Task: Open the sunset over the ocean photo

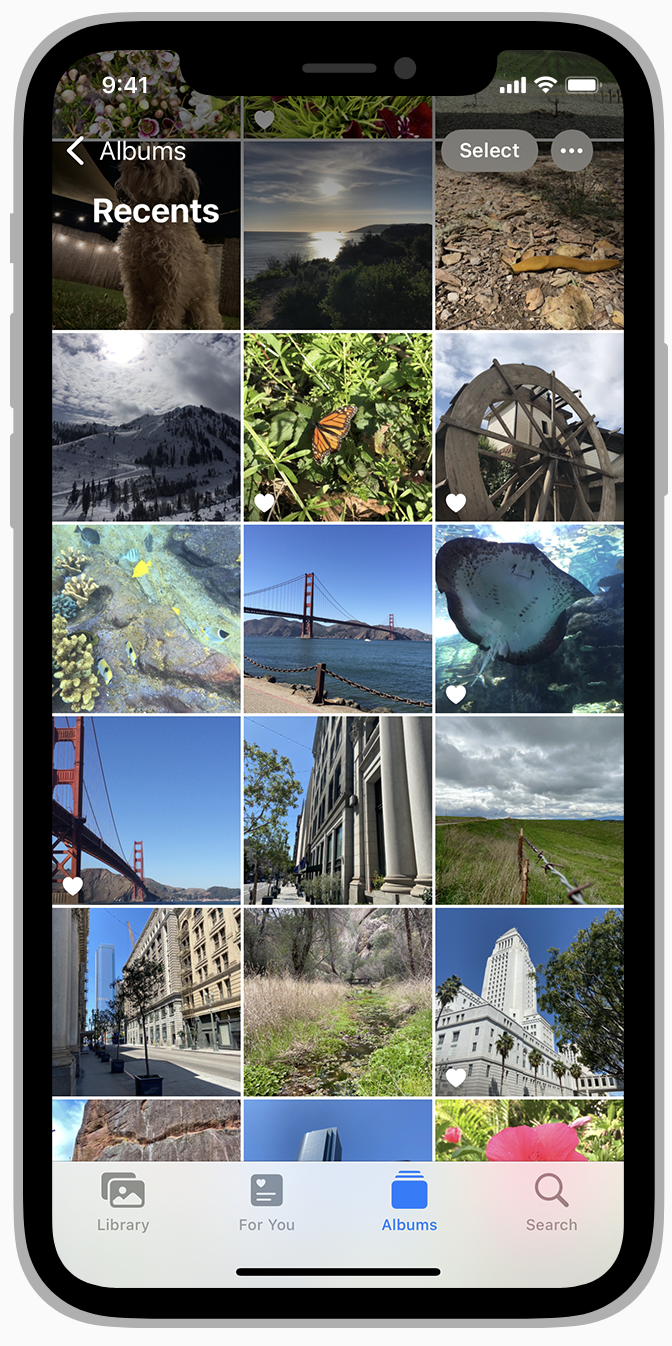Action: click(338, 235)
